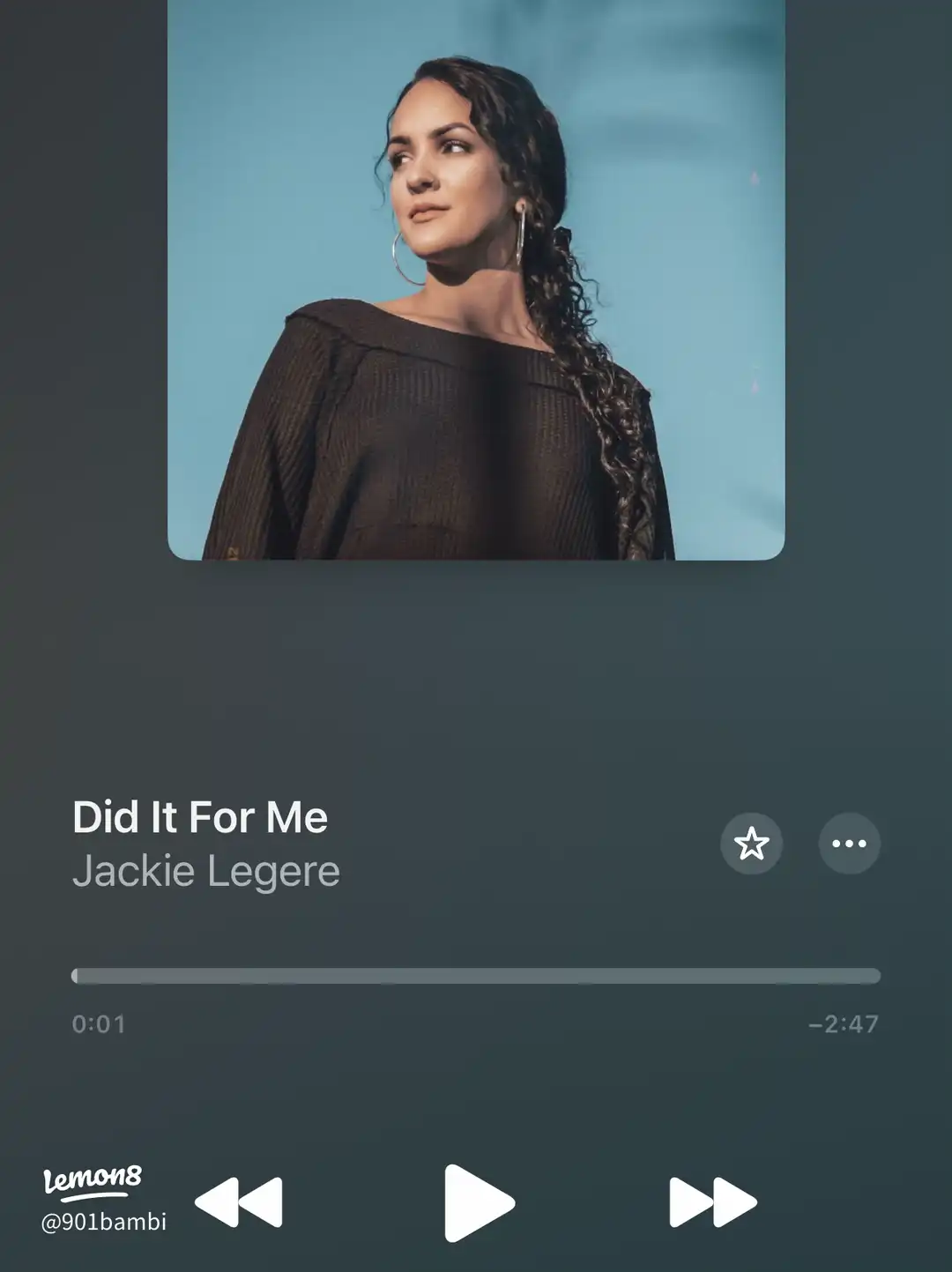Open the more options menu
This screenshot has height=1272, width=952.
click(x=849, y=844)
